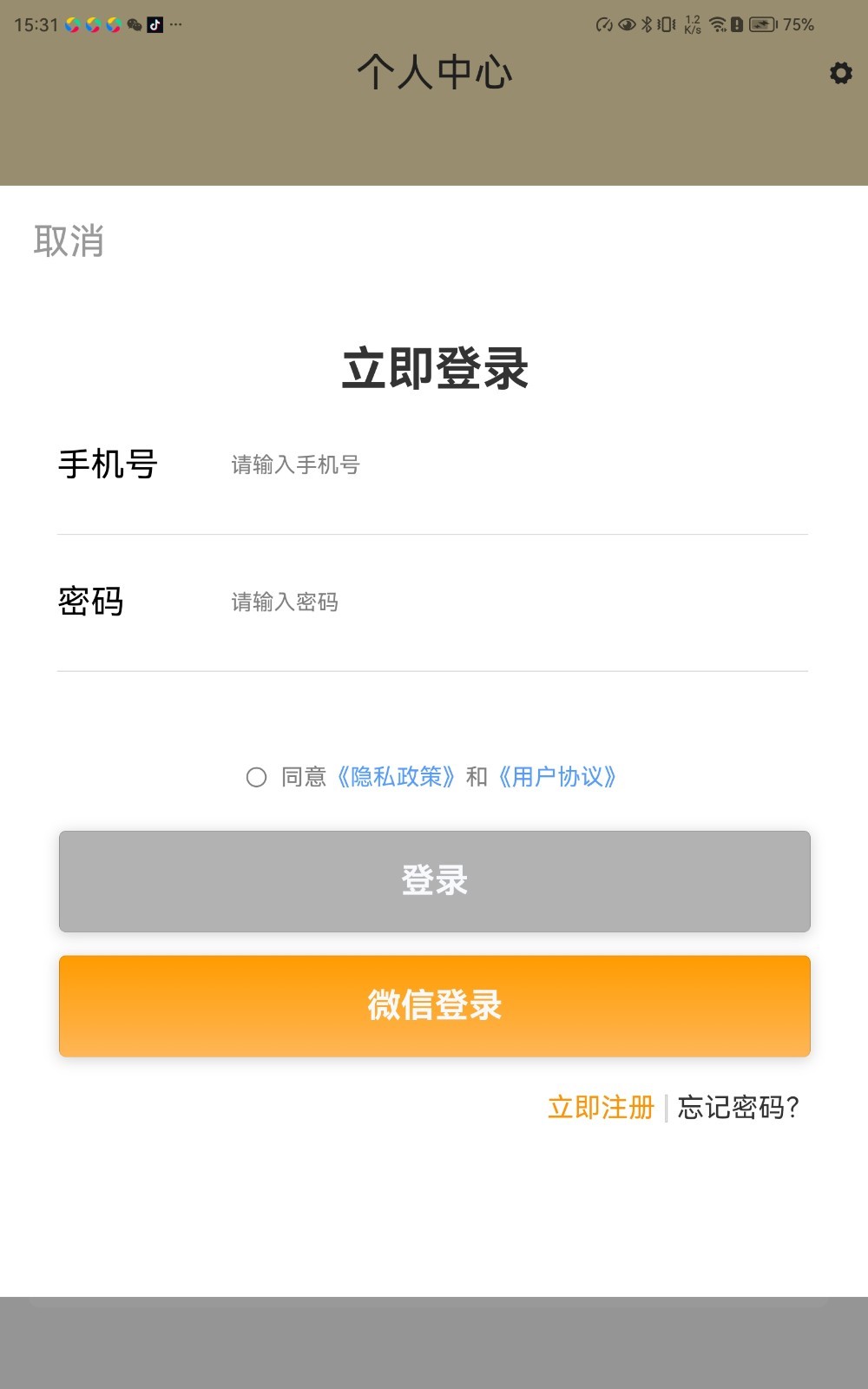Focus the 密码 password field

coord(512,602)
